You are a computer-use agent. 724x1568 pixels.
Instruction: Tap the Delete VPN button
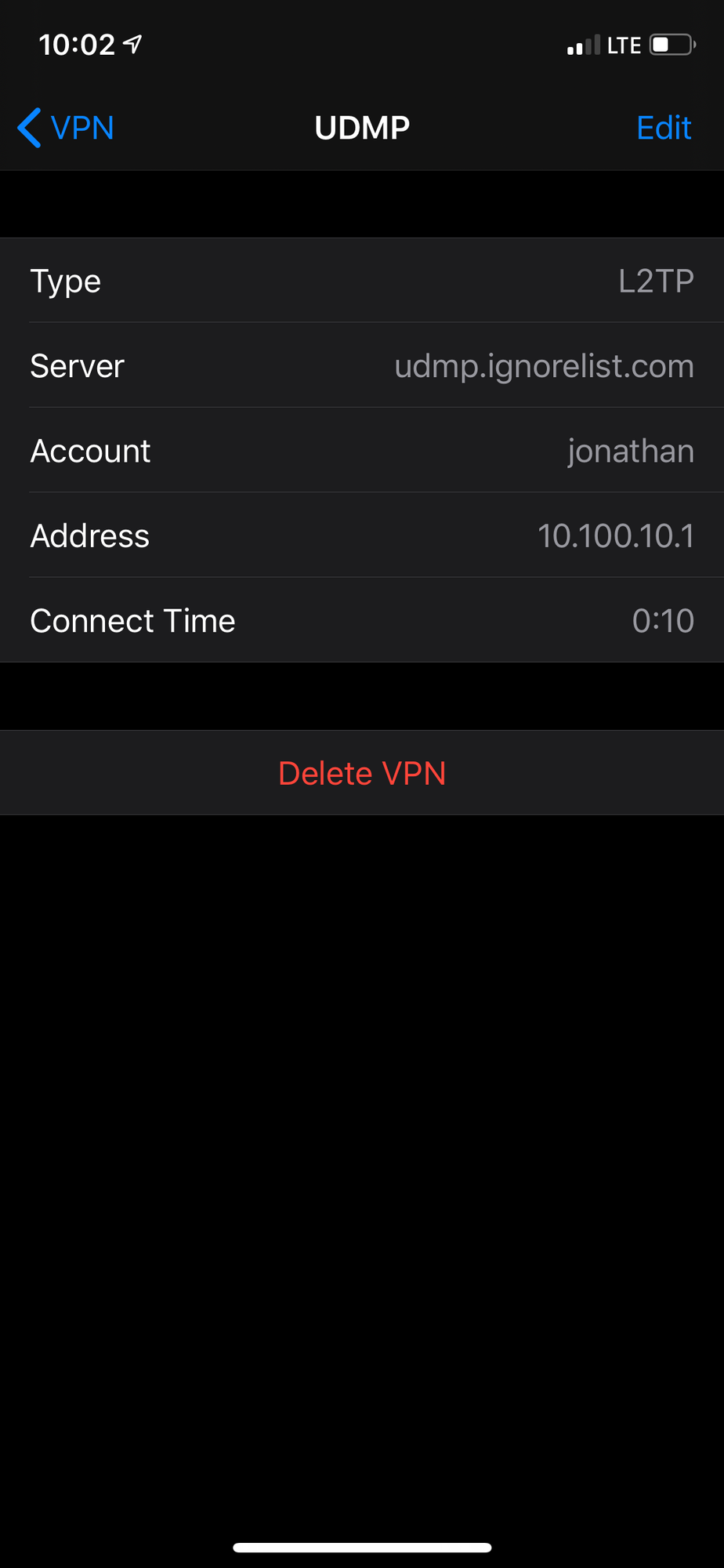click(x=362, y=773)
